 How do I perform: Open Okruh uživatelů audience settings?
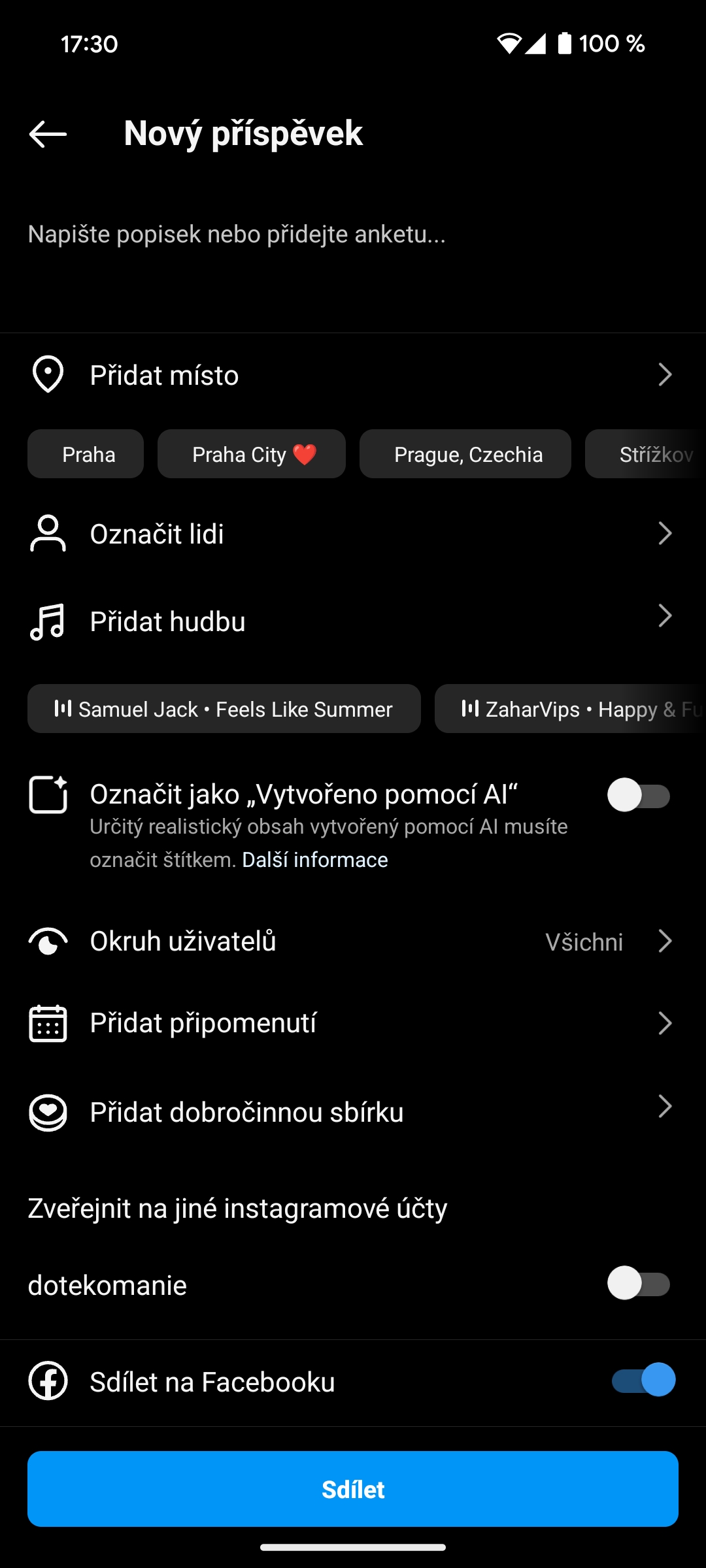[353, 941]
